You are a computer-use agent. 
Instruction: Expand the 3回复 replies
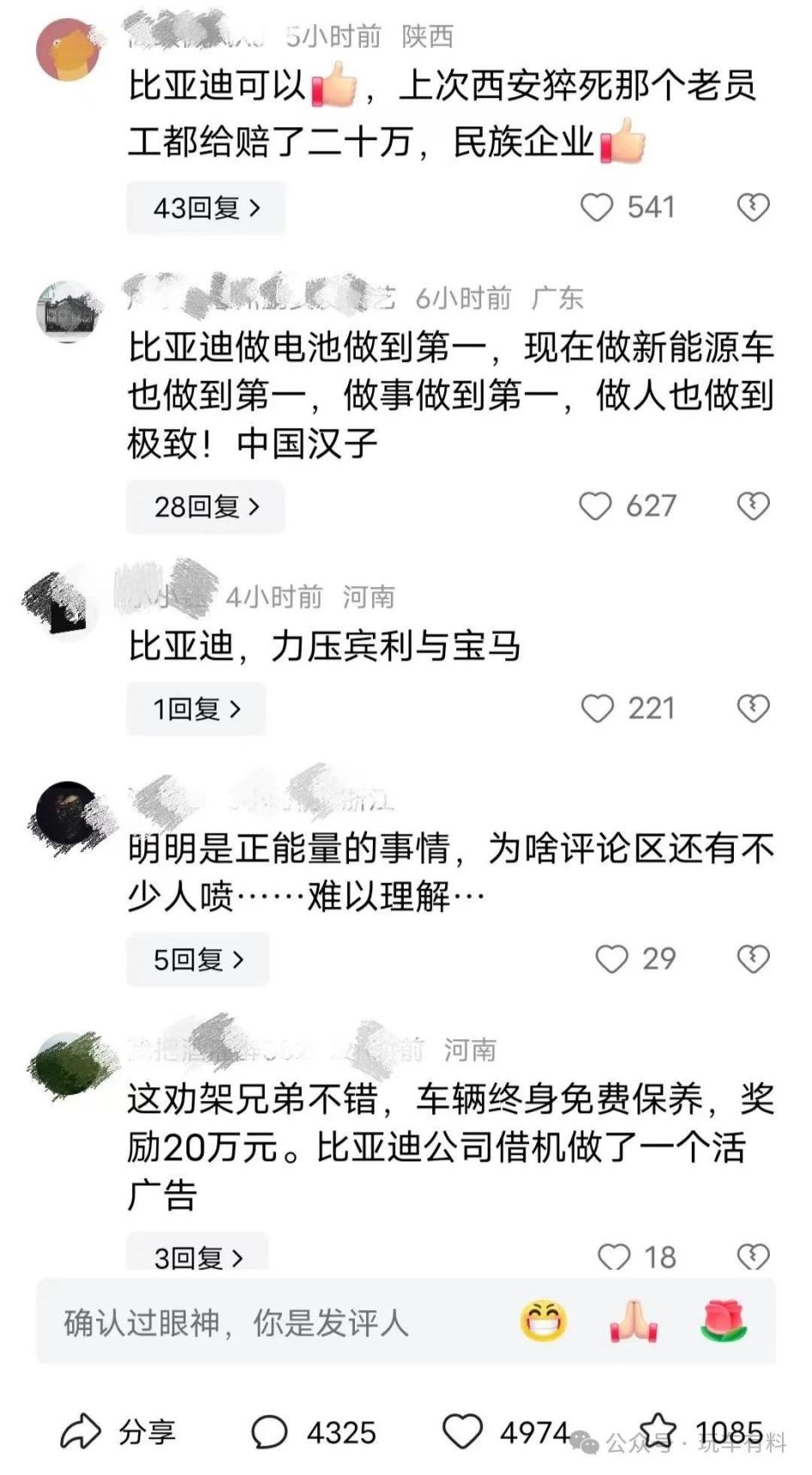click(x=198, y=1257)
